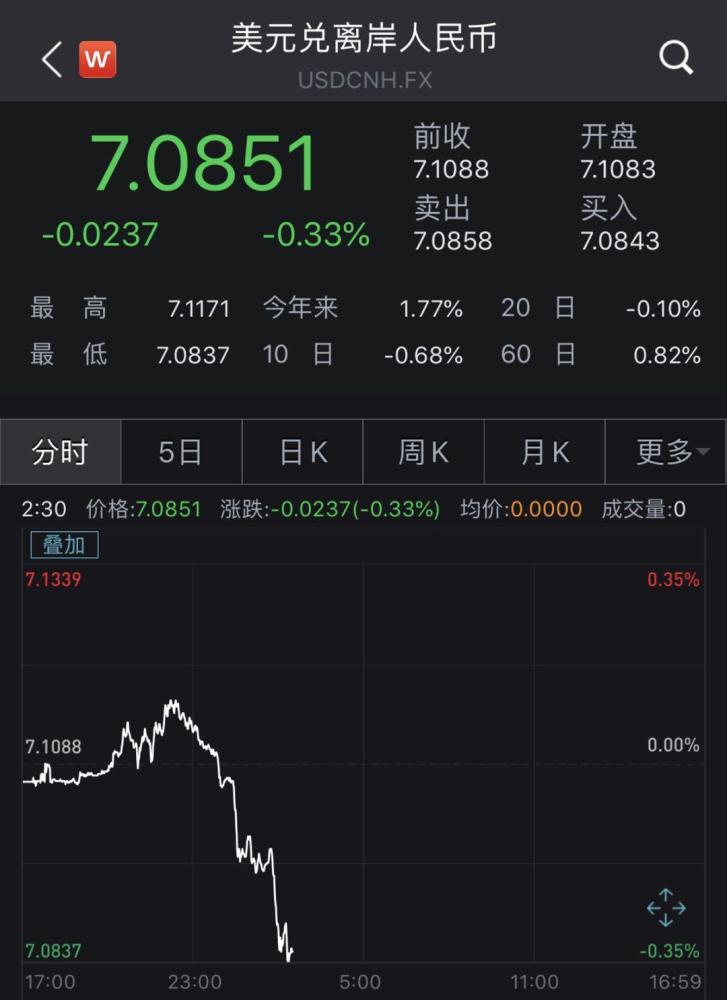Click the 卖出 sell quote 7.0858
Viewport: 727px width, 1000px height.
452,240
